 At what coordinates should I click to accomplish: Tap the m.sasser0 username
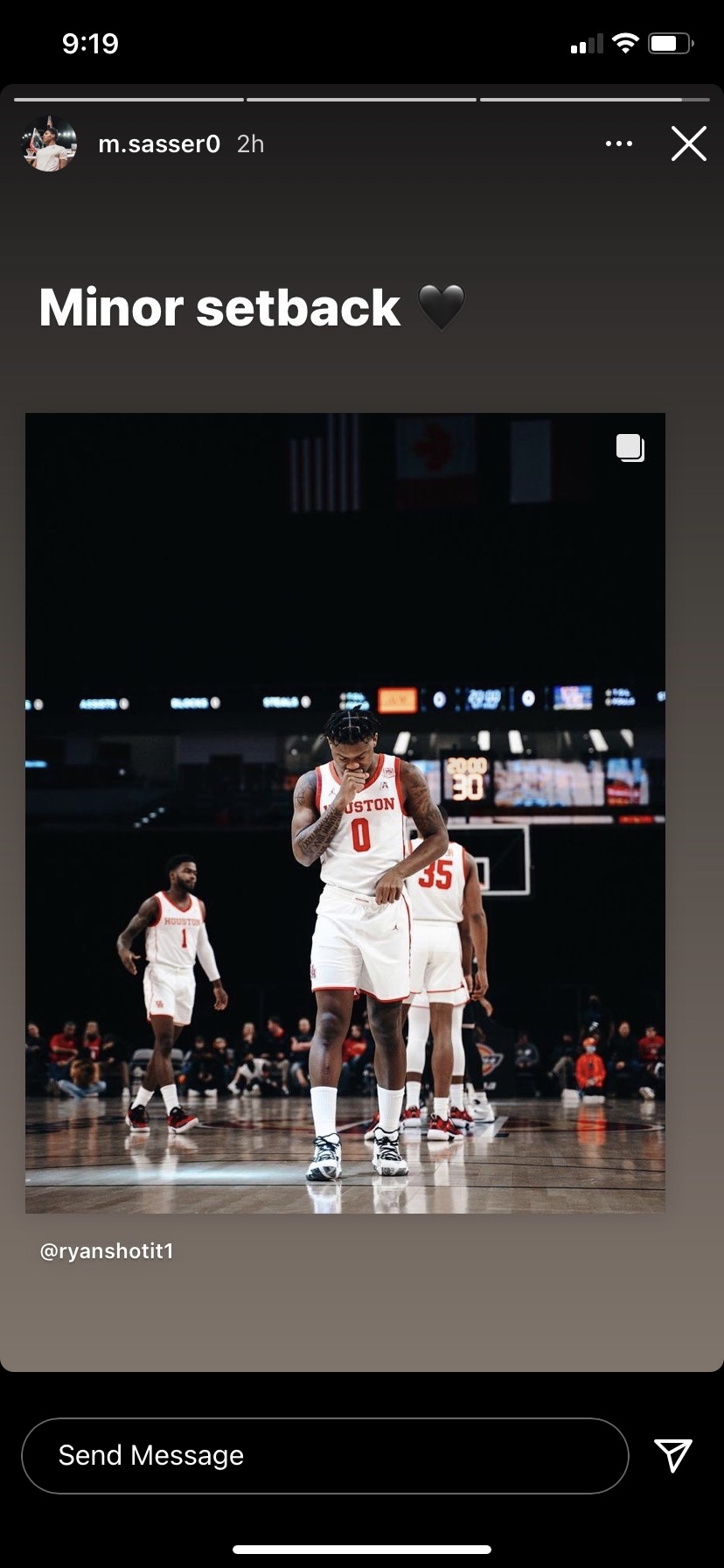pos(159,143)
